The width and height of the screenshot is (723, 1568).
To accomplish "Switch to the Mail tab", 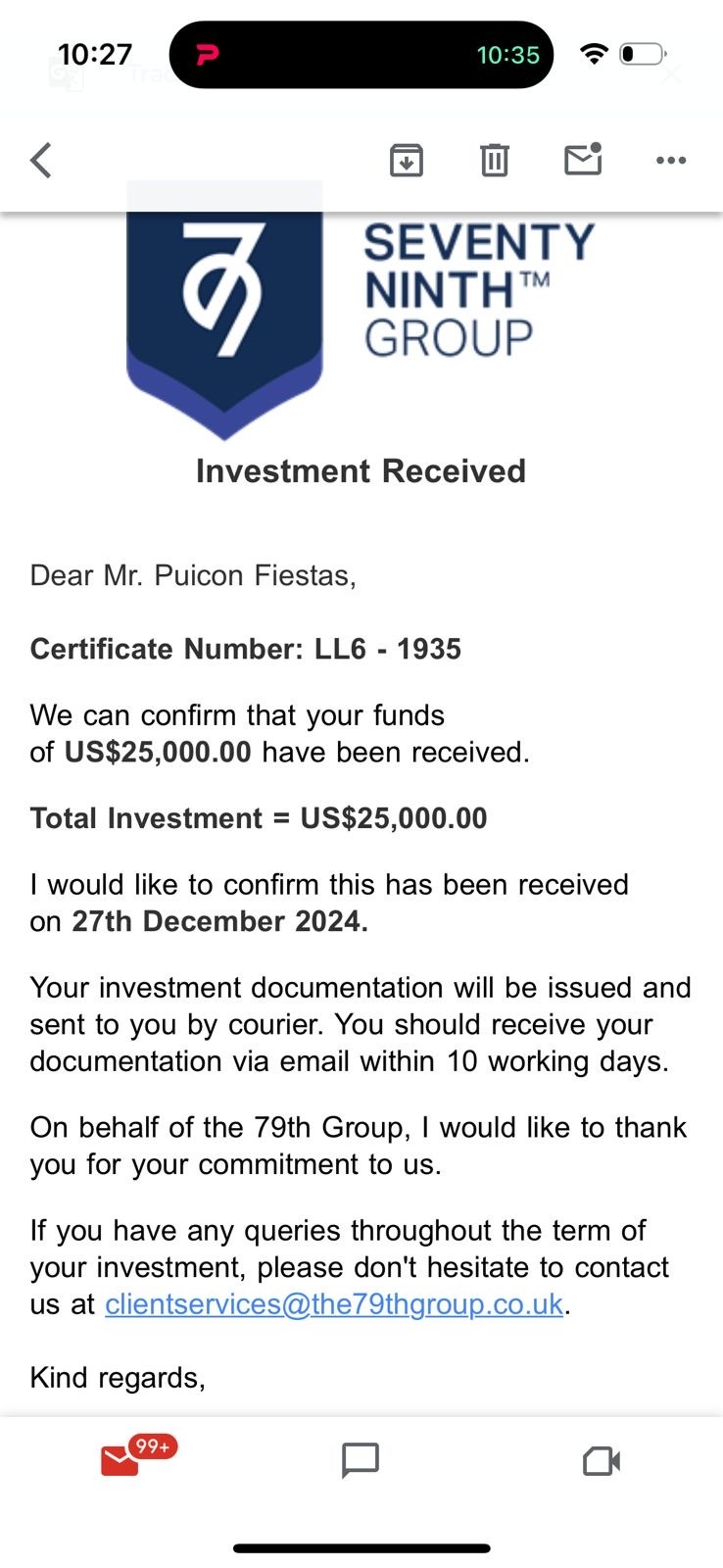I will tap(121, 1460).
